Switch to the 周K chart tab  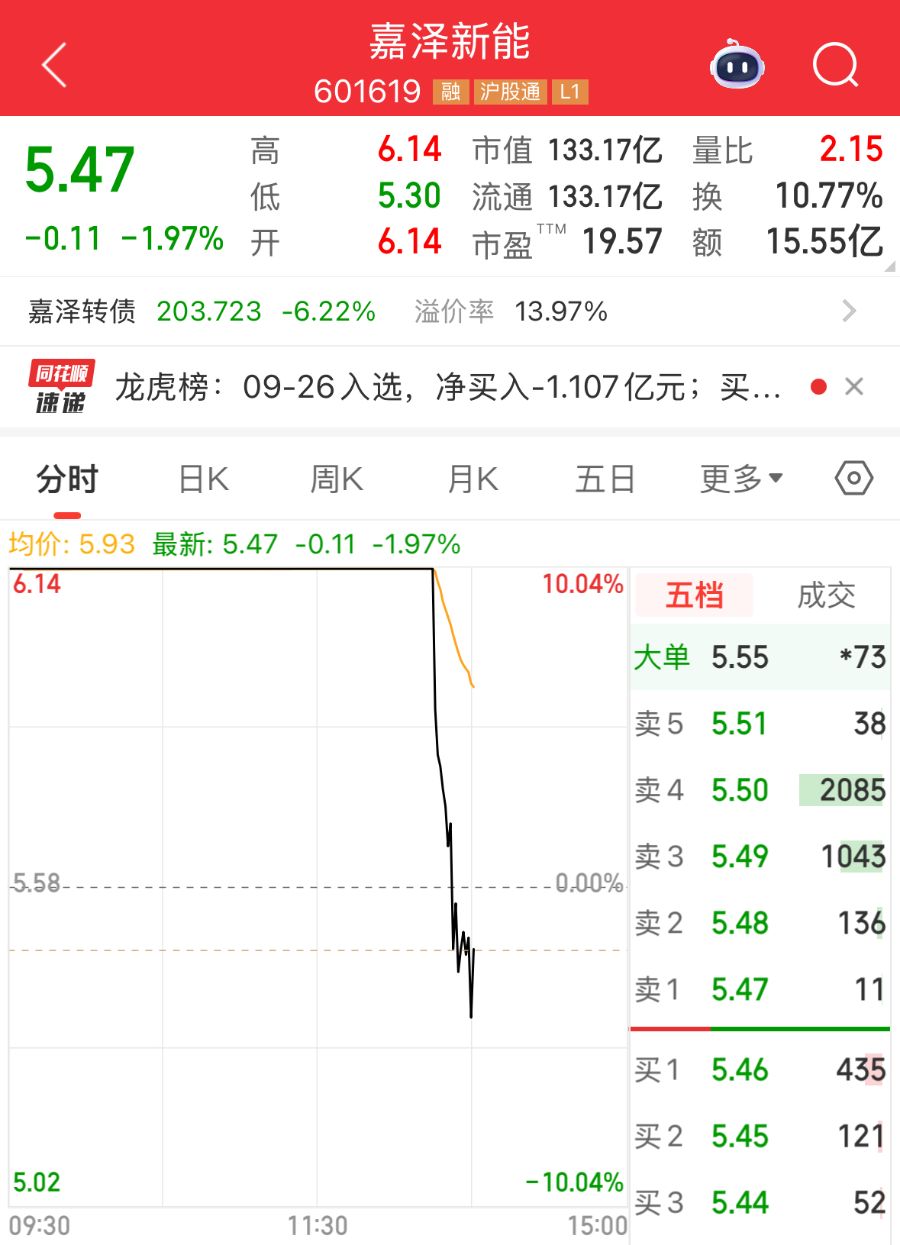pos(337,480)
